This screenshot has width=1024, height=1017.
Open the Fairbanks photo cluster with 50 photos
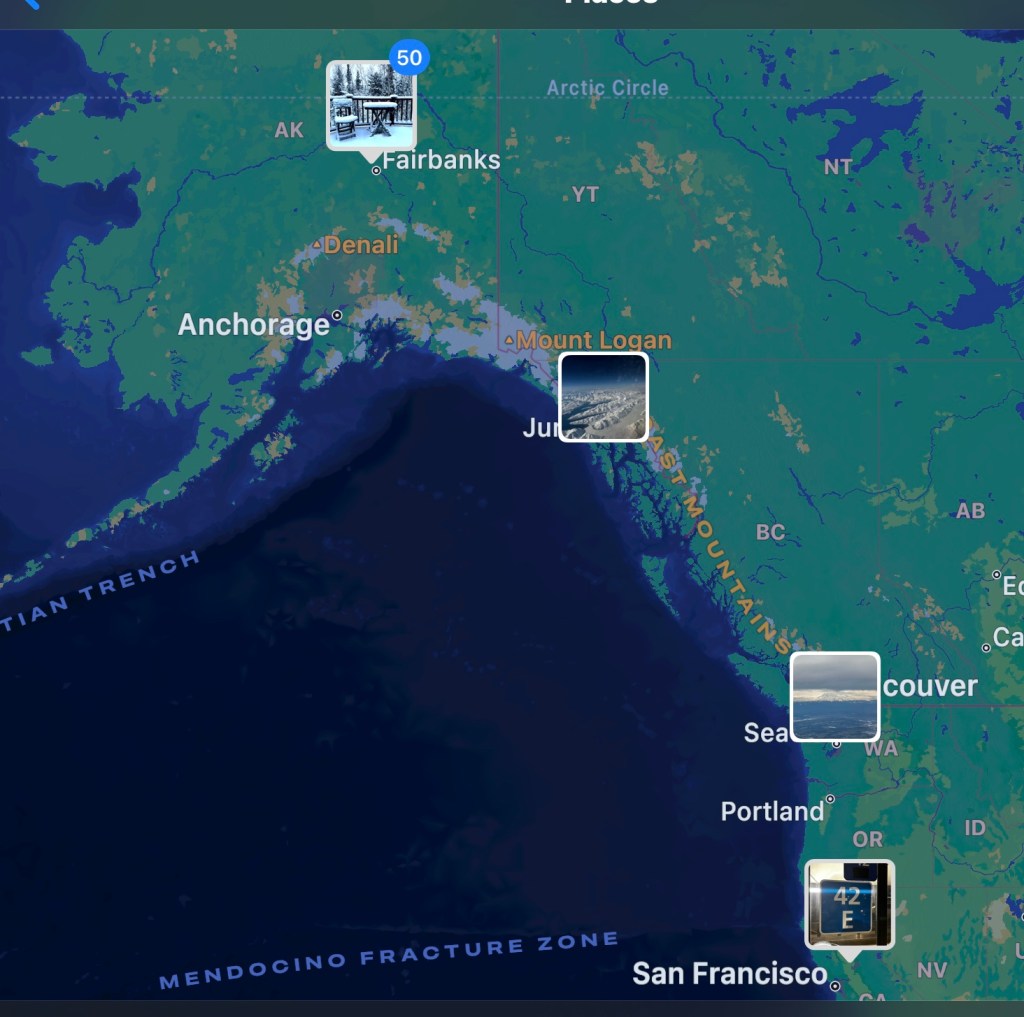point(371,106)
